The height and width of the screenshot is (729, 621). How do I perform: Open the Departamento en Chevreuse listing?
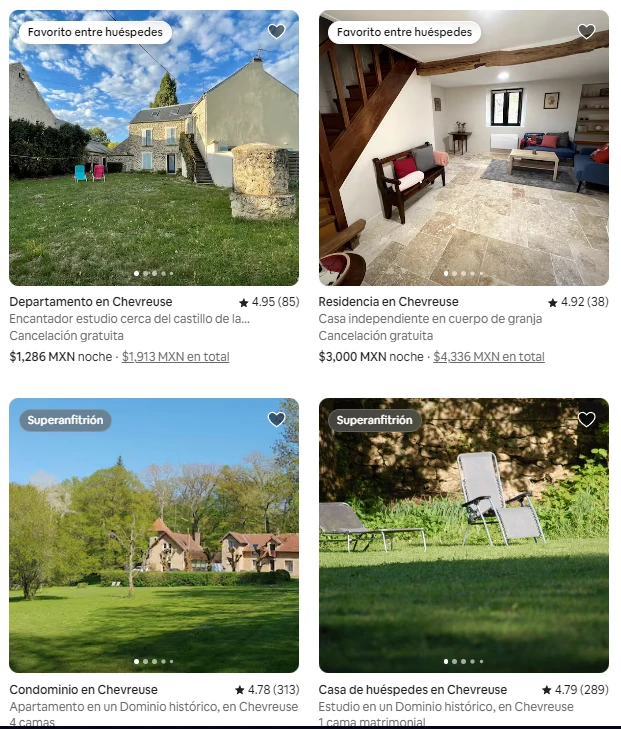pyautogui.click(x=154, y=150)
